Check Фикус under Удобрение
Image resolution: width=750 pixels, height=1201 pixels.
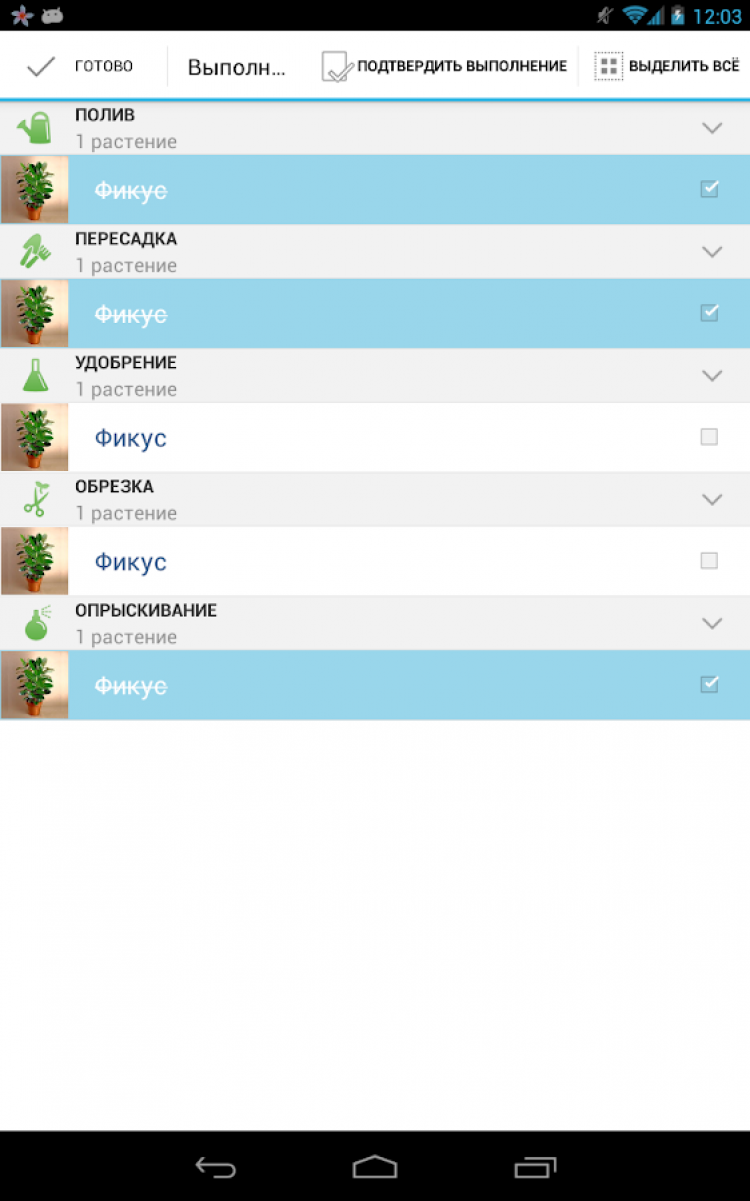click(709, 437)
